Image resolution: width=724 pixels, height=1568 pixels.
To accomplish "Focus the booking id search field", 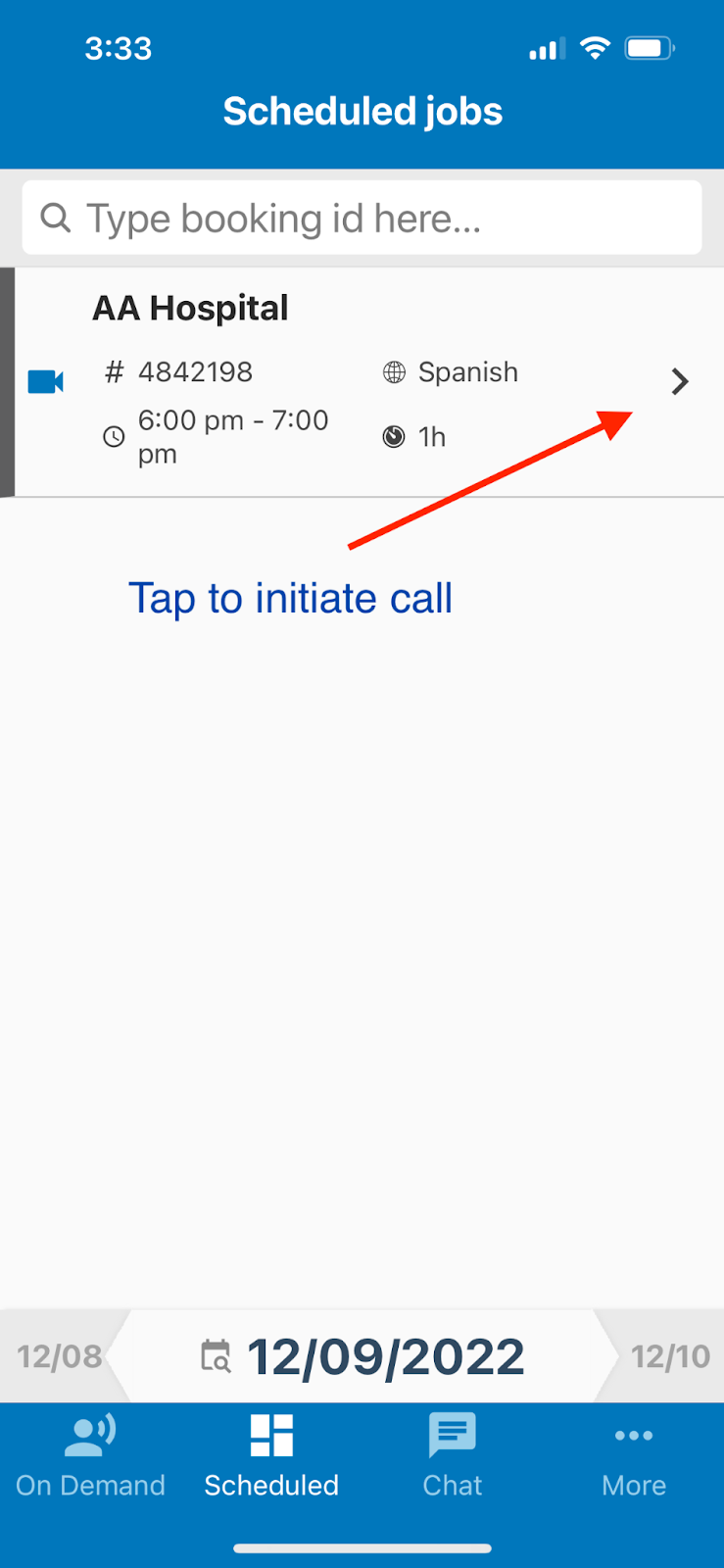I will pos(362,218).
